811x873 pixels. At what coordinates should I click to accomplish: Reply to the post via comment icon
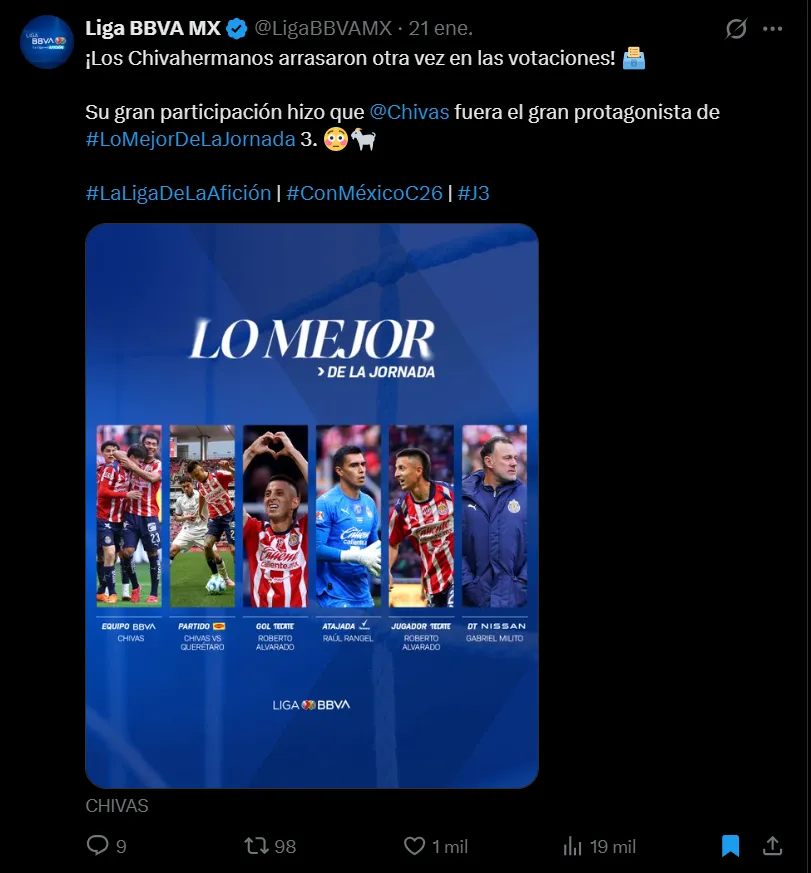coord(98,846)
